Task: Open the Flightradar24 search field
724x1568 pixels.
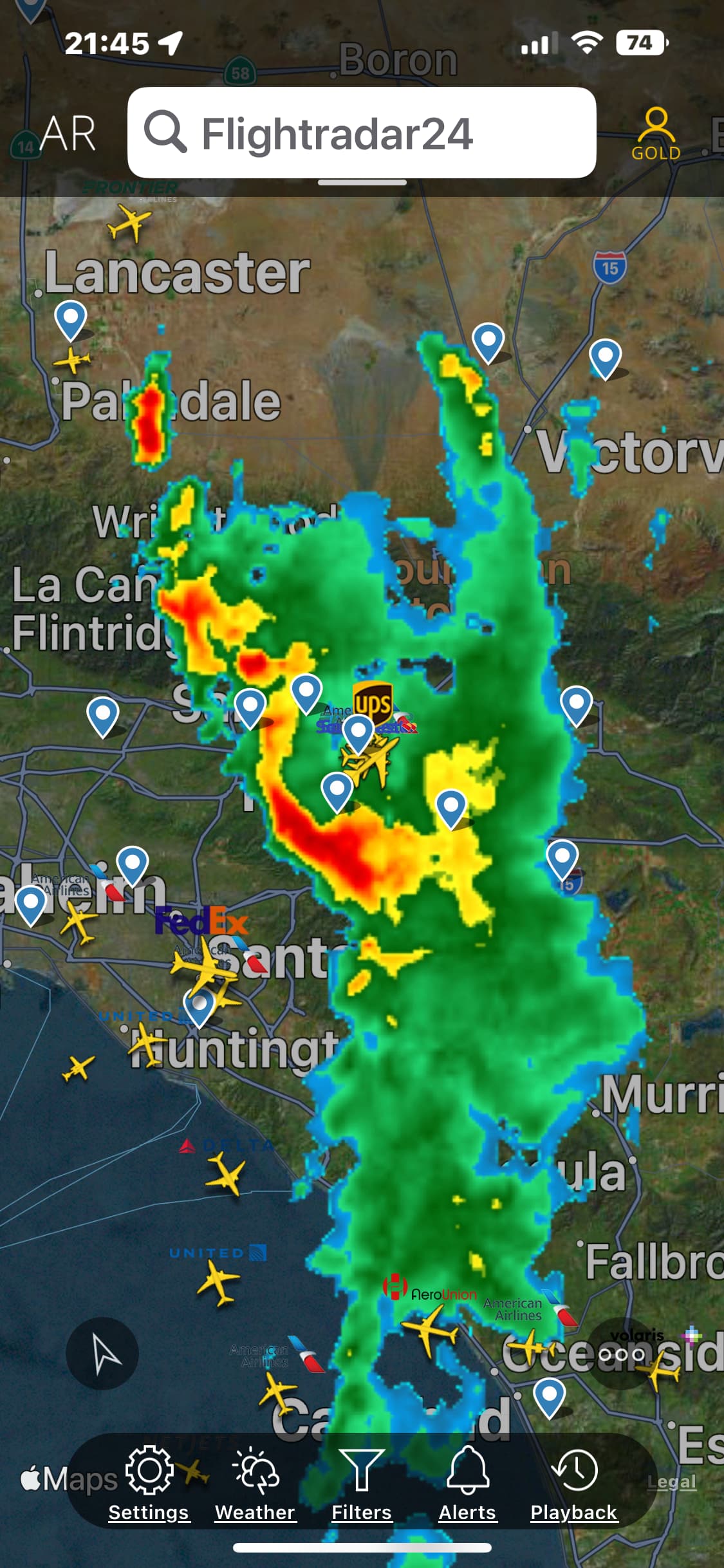Action: coord(361,133)
